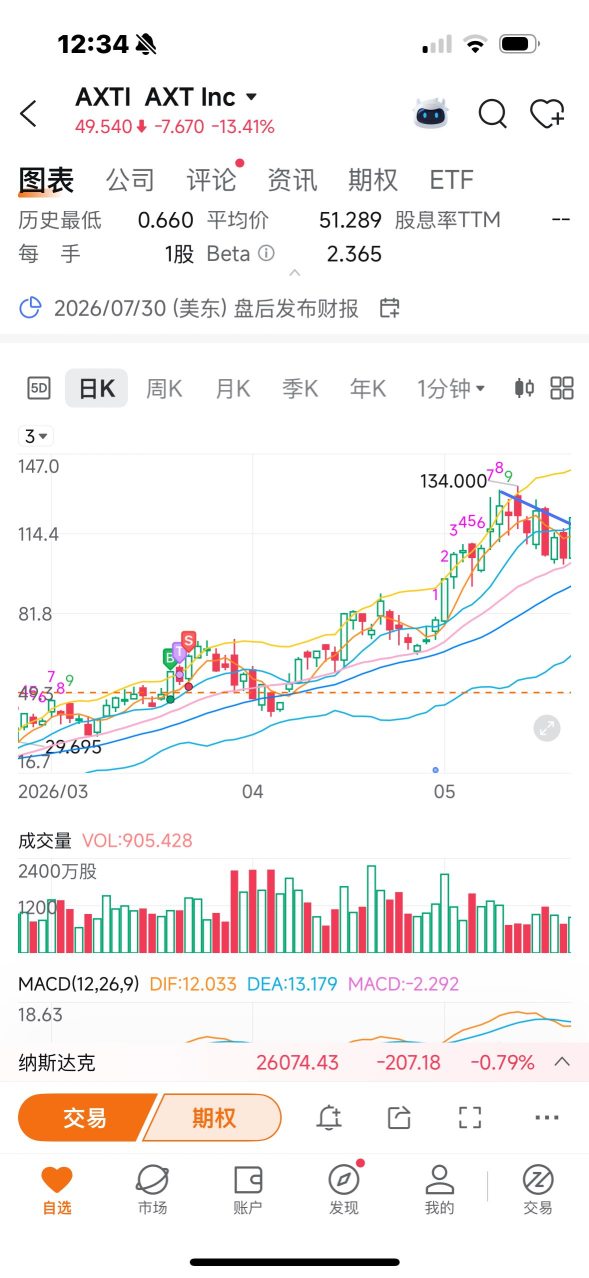Expand the AXTI stock name dropdown
Image resolution: width=589 pixels, height=1278 pixels.
(251, 97)
